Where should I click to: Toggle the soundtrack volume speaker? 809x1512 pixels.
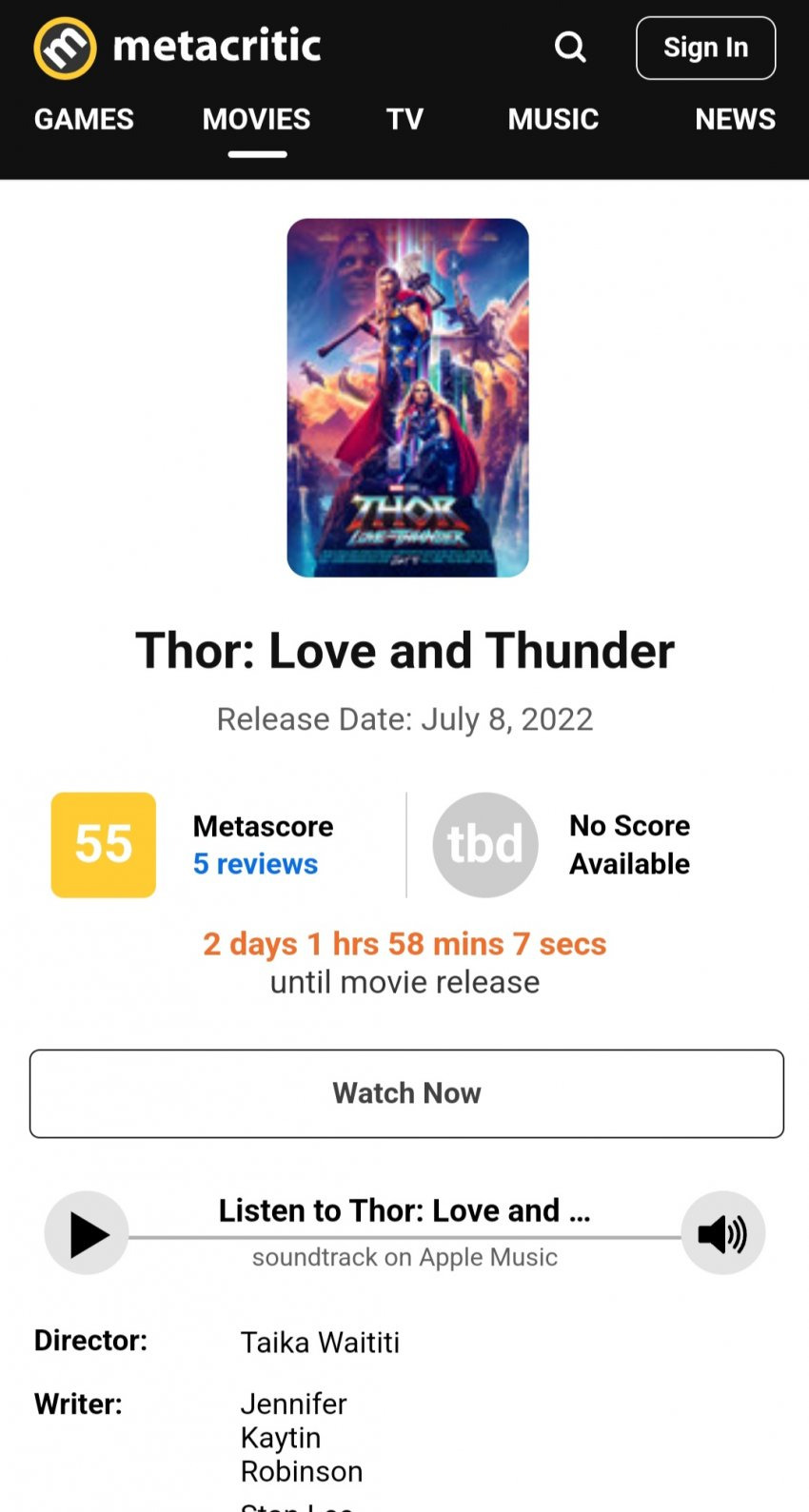click(x=723, y=1233)
